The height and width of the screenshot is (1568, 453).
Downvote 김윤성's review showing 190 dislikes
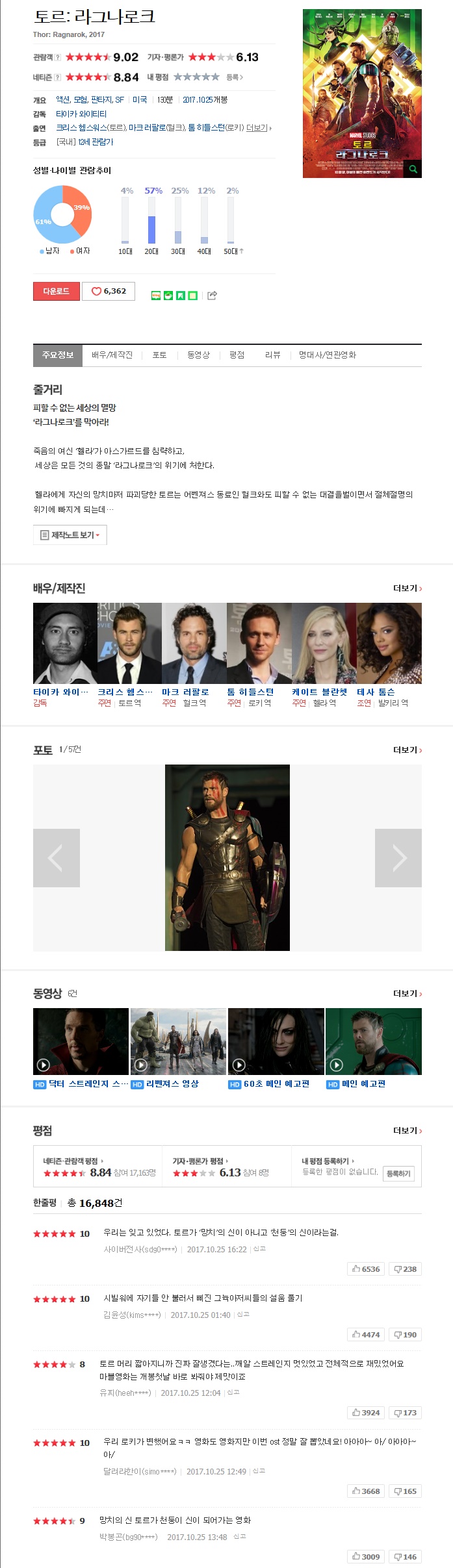(x=405, y=1334)
